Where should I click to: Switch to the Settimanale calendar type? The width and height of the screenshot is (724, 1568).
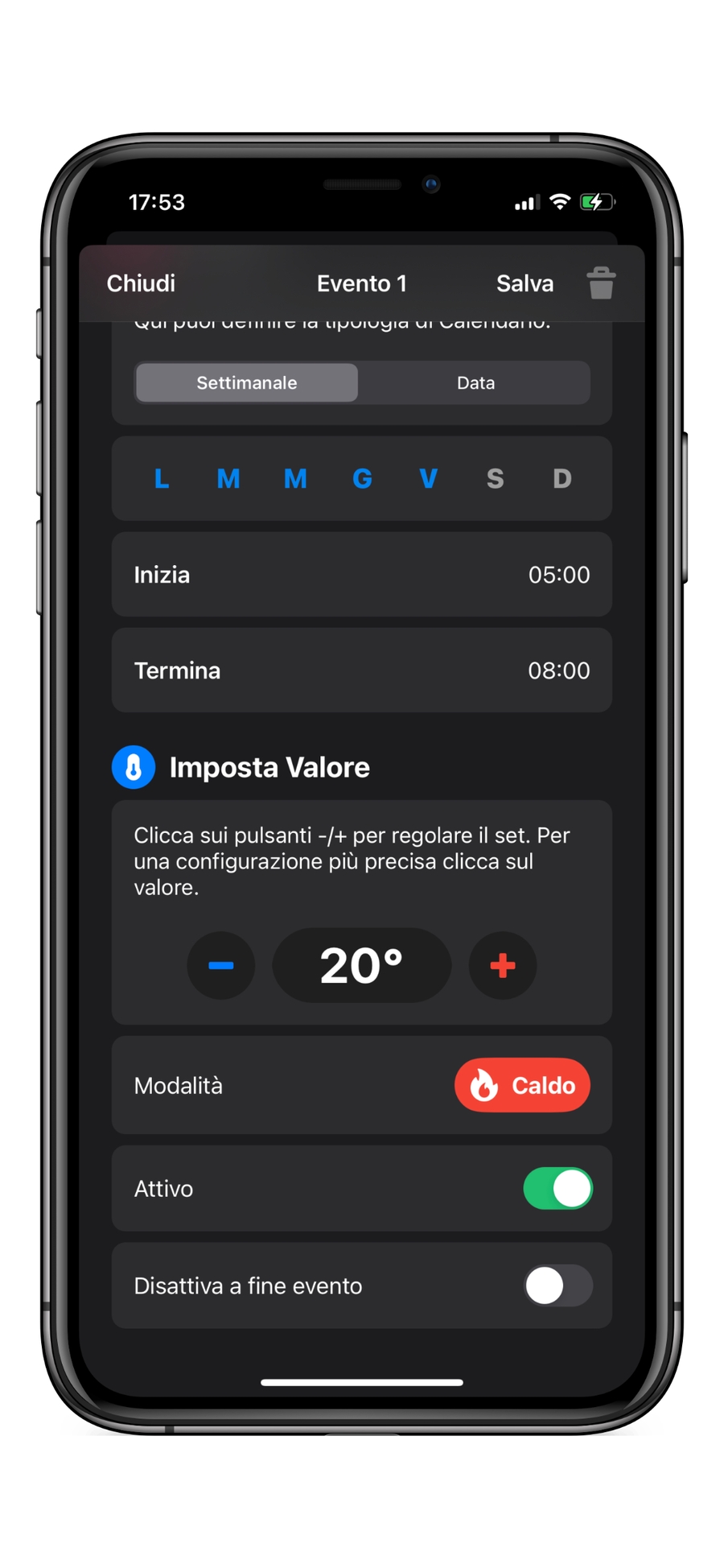(247, 382)
